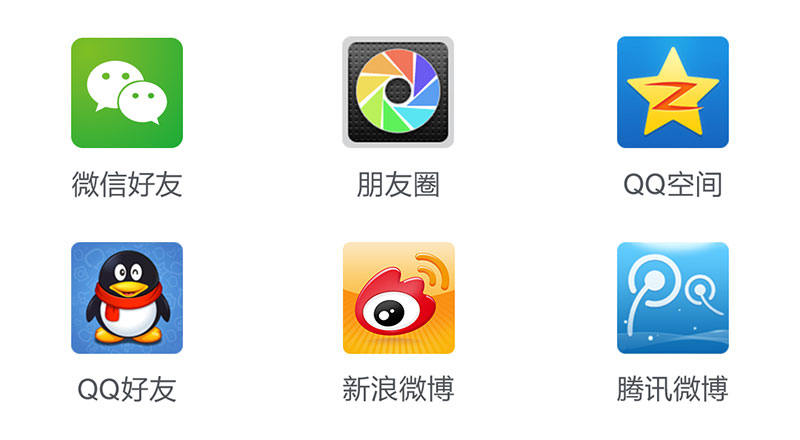800x440 pixels.
Task: Share to QQ空间 (Qzone)
Action: (672, 93)
